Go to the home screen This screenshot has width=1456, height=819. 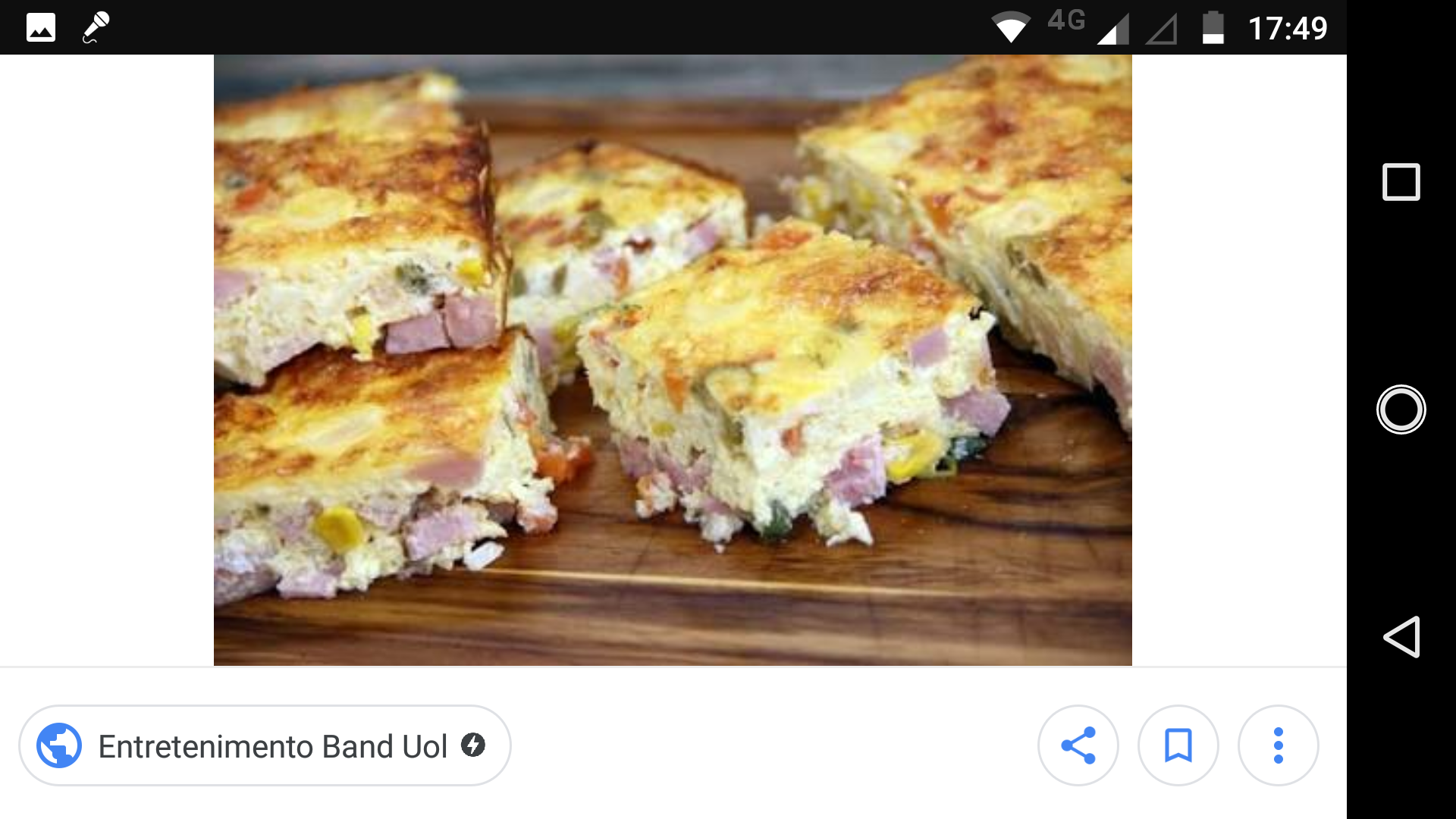[1401, 409]
